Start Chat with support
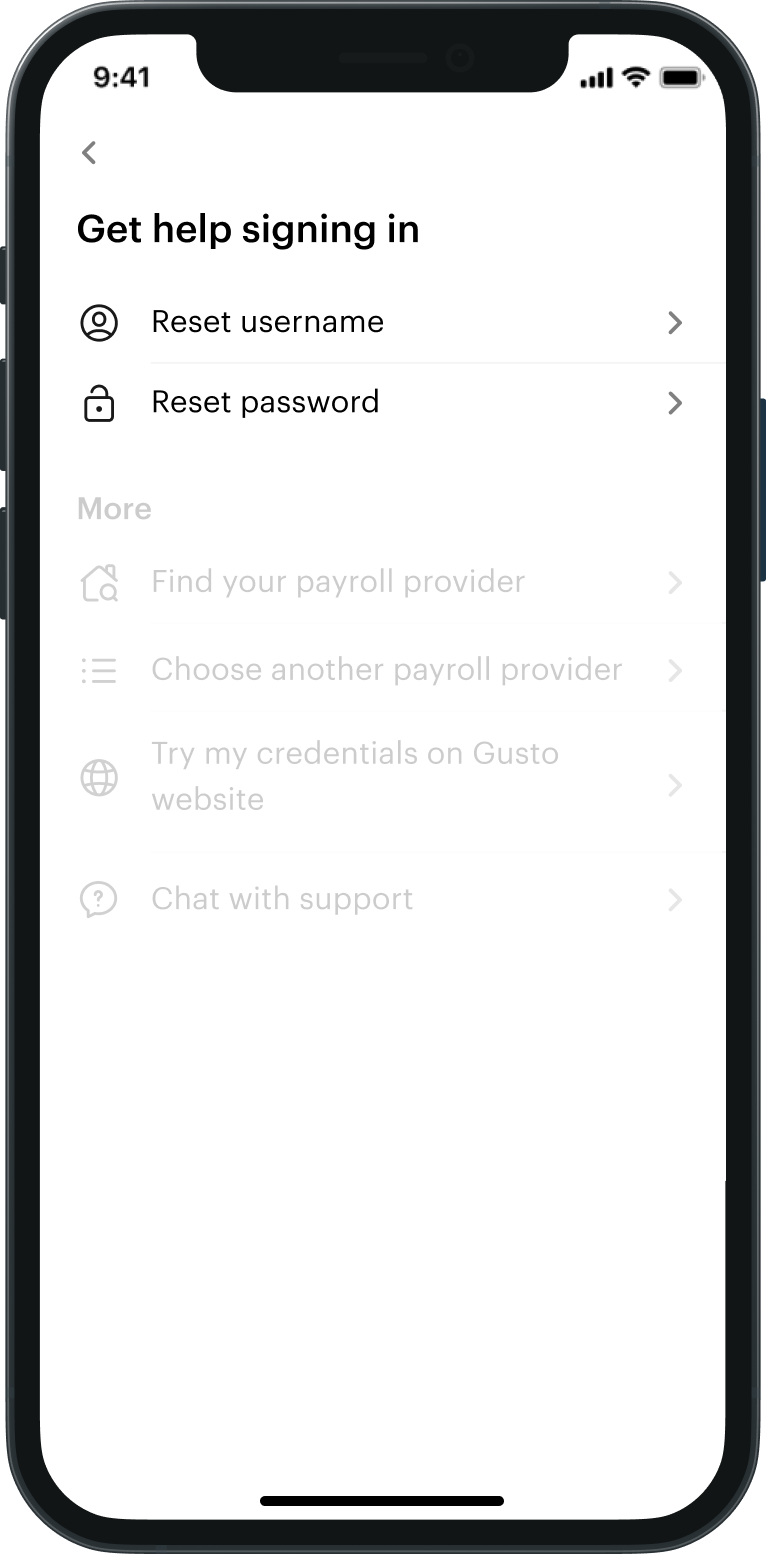The height and width of the screenshot is (1554, 766). point(383,899)
